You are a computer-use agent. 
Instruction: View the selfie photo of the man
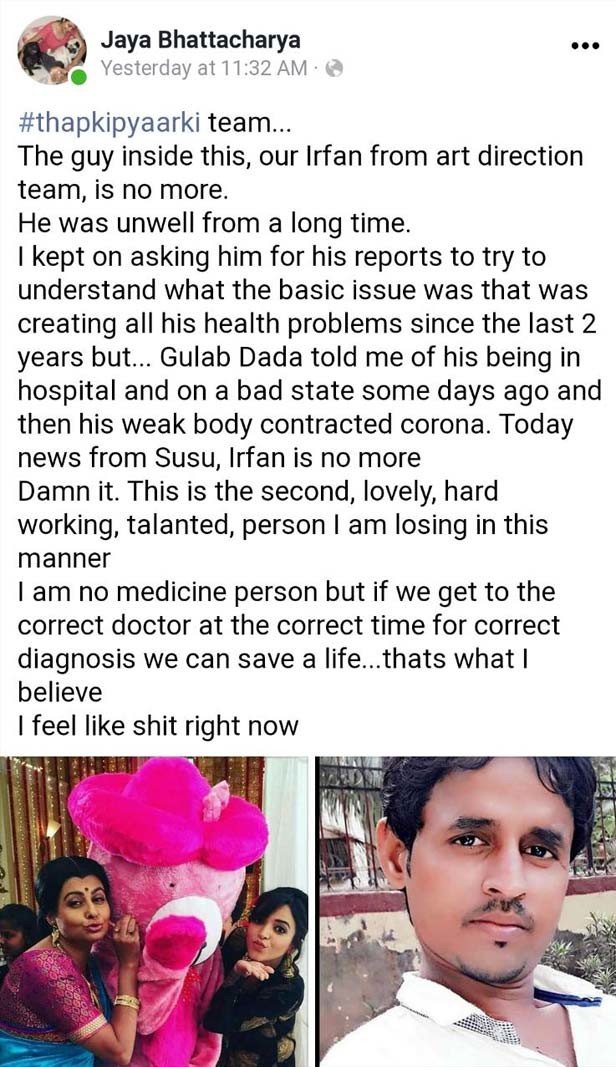(468, 911)
